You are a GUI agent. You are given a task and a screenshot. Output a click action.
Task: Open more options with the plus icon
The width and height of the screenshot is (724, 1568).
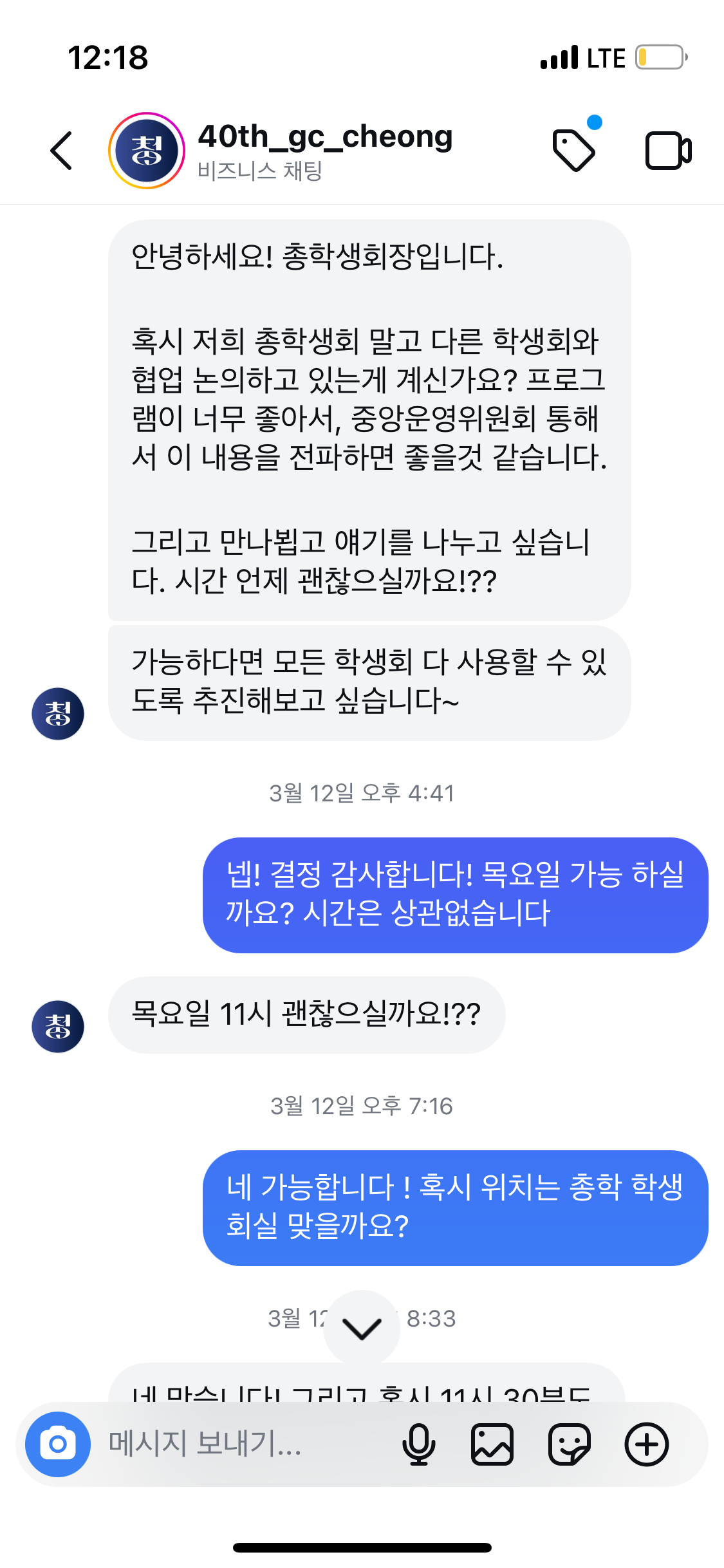pos(646,1444)
